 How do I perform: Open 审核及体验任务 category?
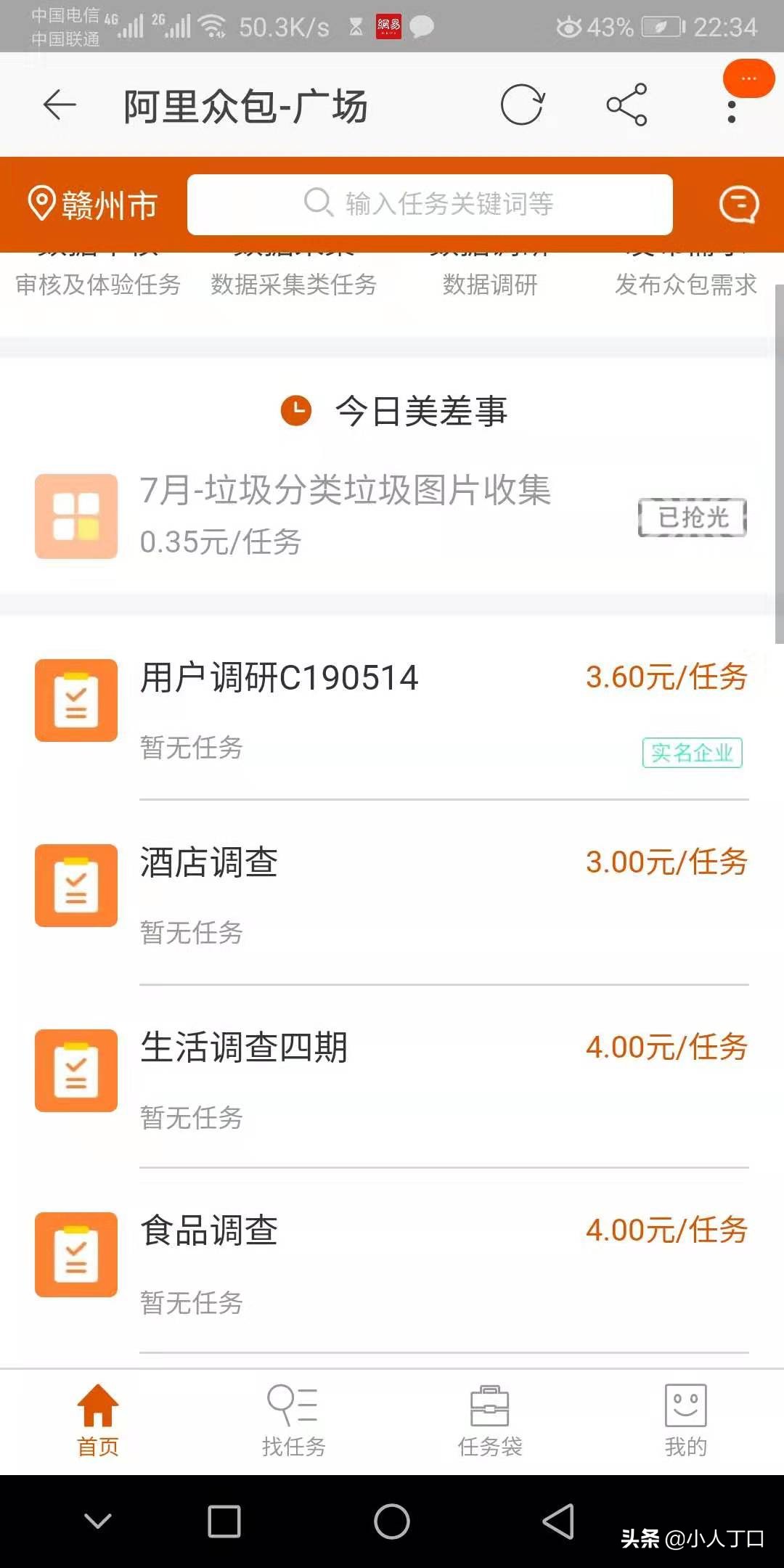click(x=99, y=286)
